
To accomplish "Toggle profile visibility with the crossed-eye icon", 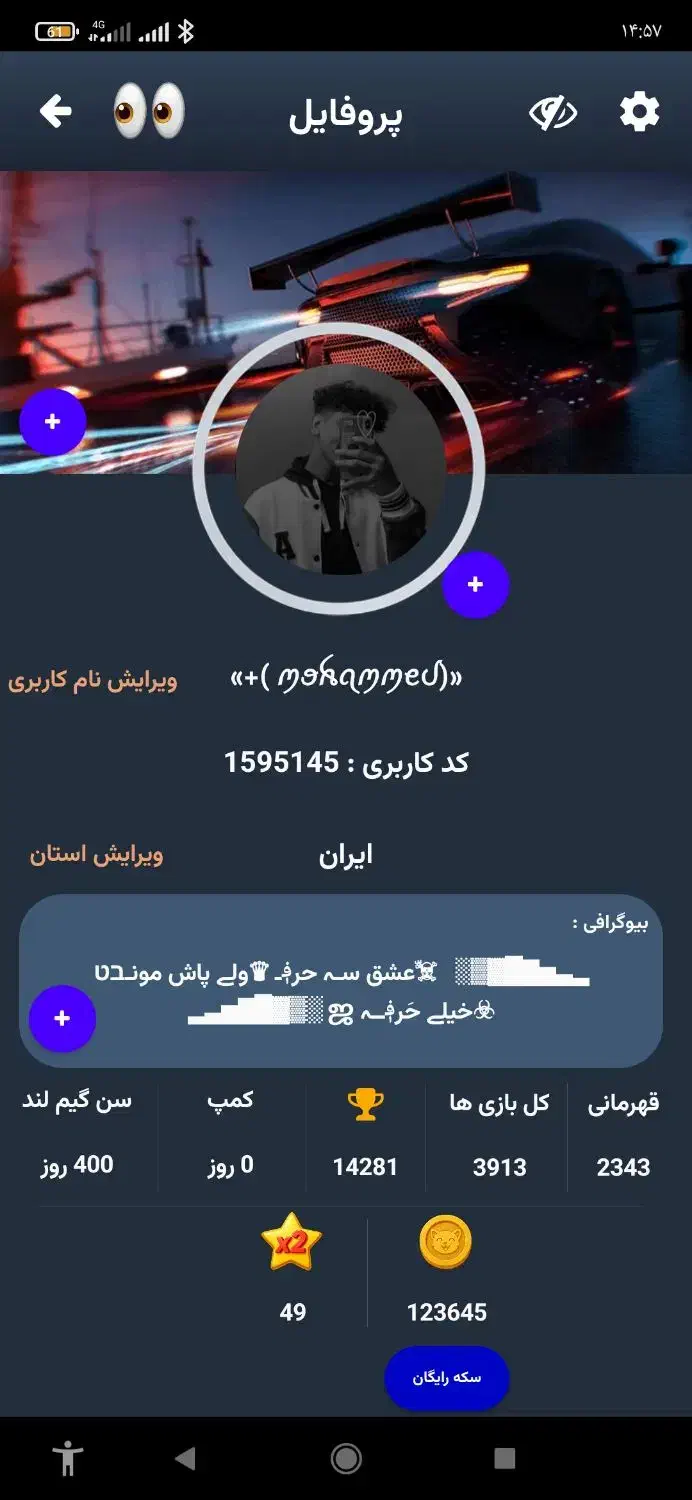I will [x=553, y=113].
